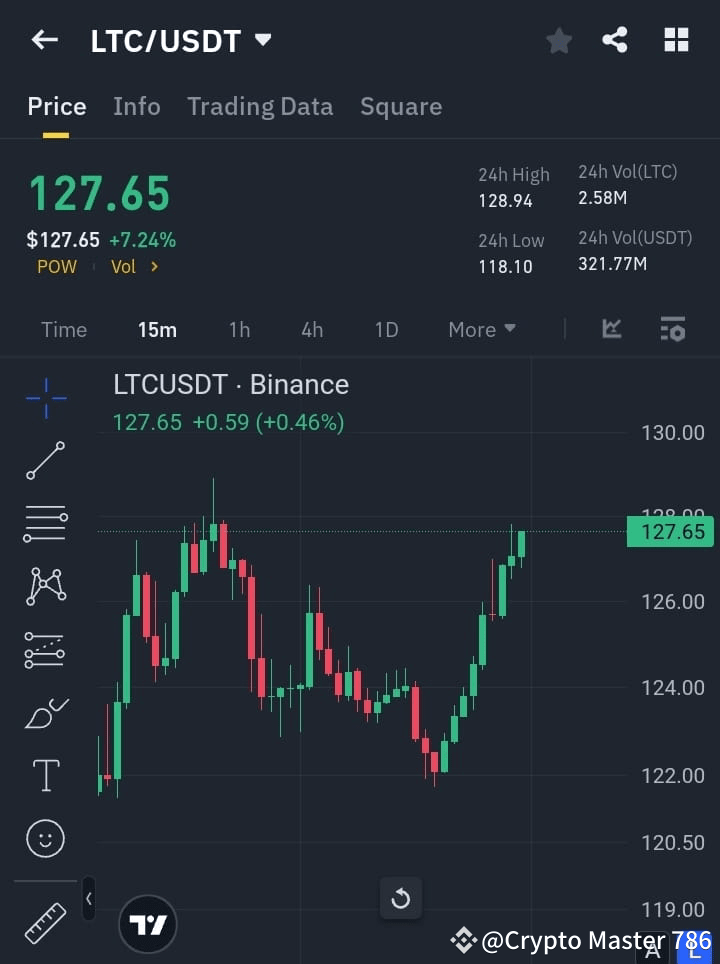The image size is (720, 964).
Task: Switch to the Trading Data tab
Action: tap(260, 106)
